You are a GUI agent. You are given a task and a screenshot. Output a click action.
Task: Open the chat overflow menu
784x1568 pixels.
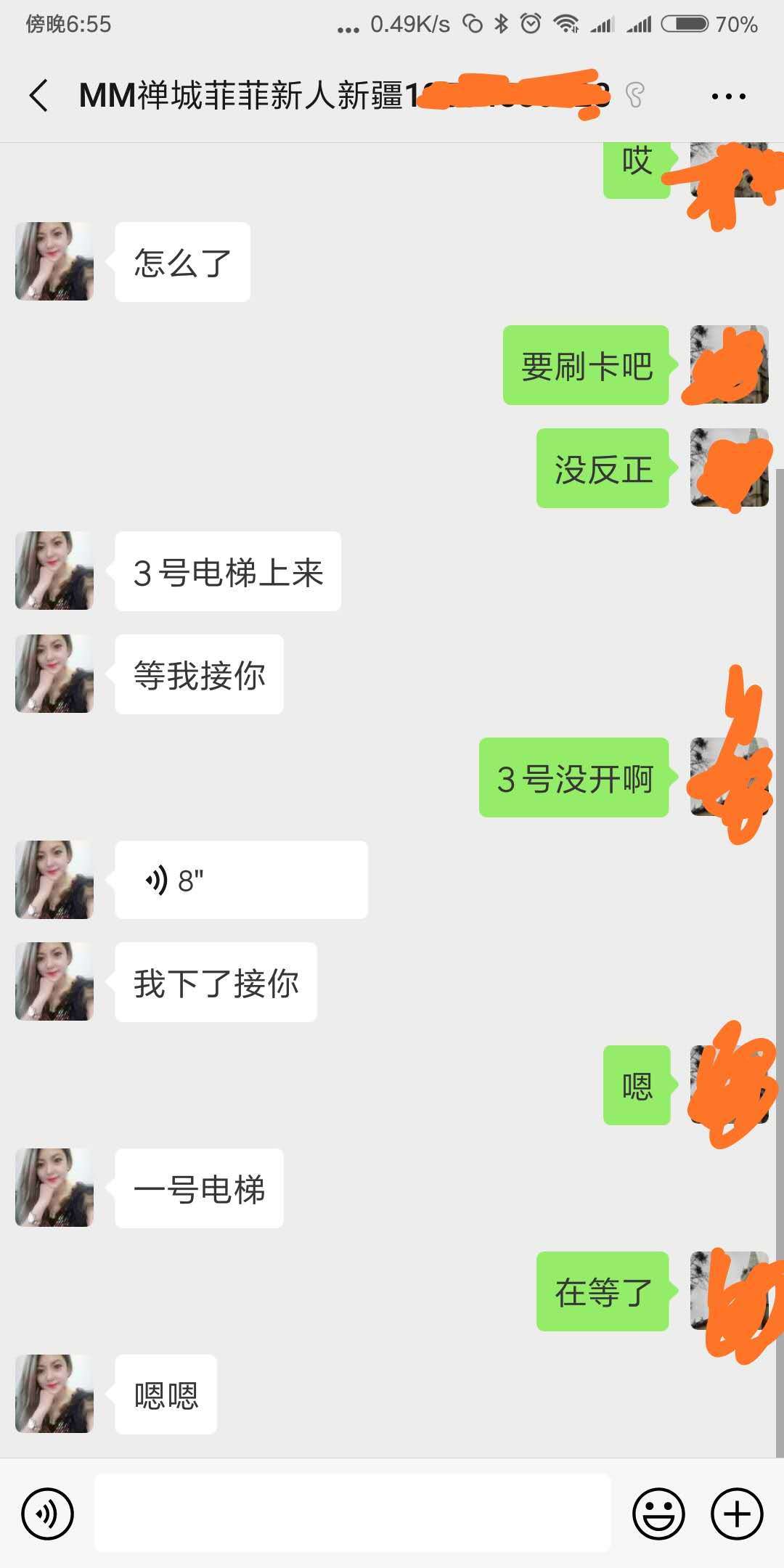[728, 96]
